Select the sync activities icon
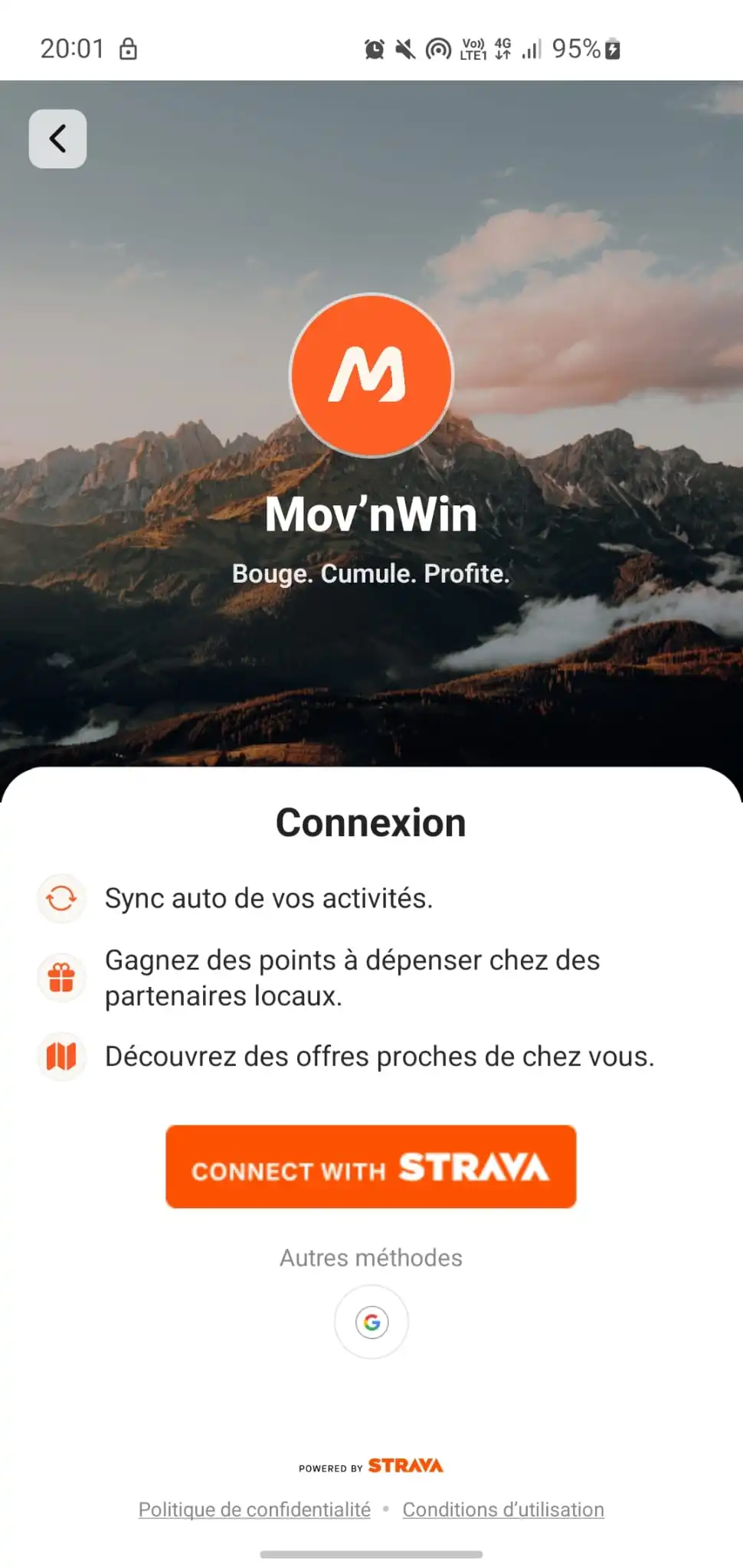743x1568 pixels. click(x=61, y=899)
